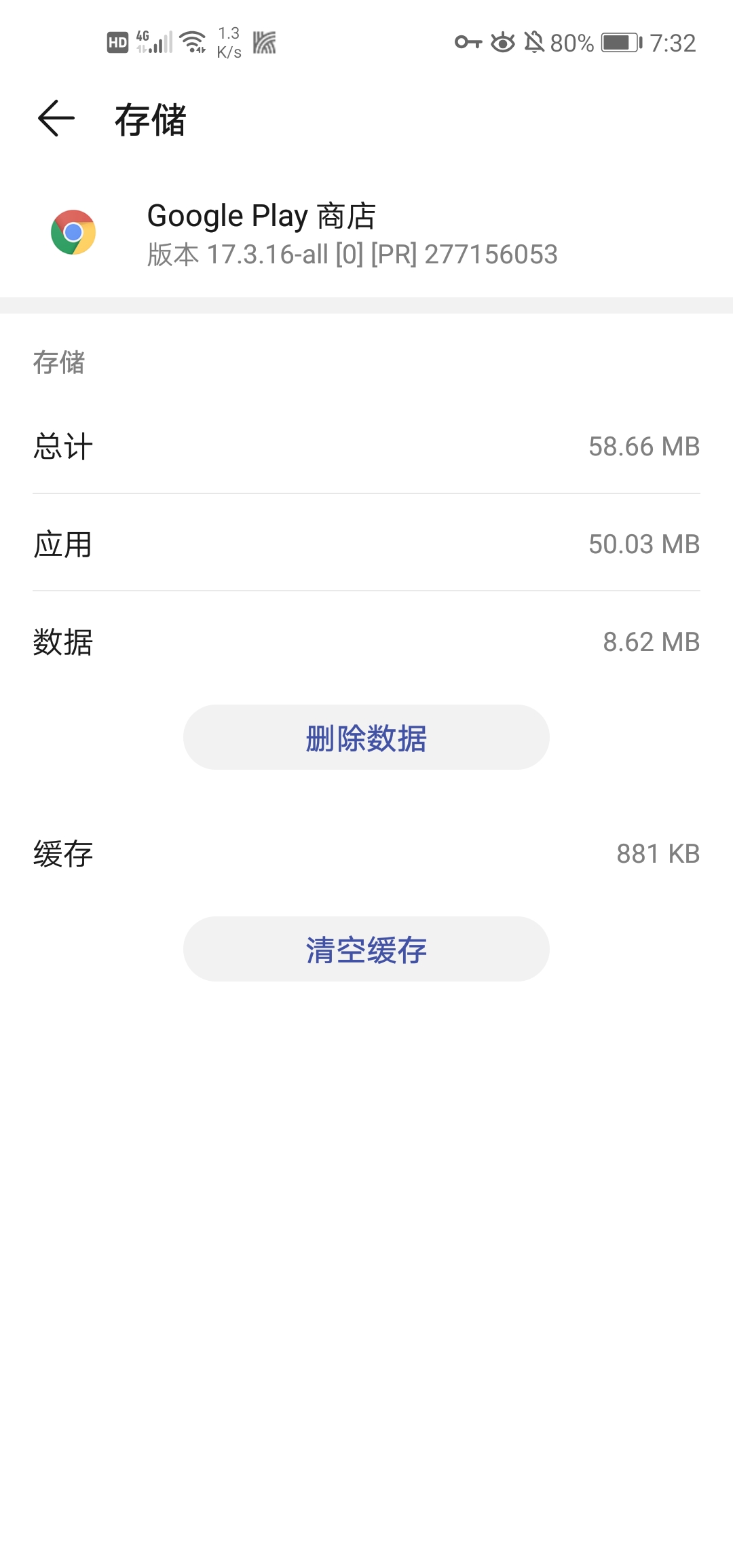Click the back arrow on the storage page
The width and height of the screenshot is (733, 1568).
pyautogui.click(x=56, y=117)
